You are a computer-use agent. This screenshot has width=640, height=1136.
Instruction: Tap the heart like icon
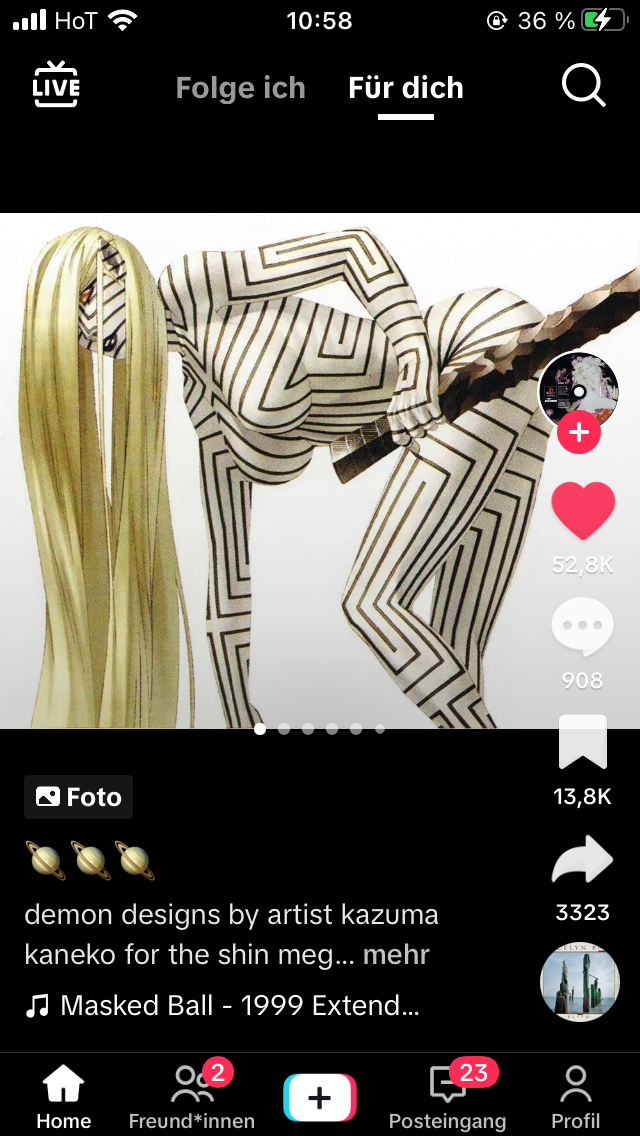[x=583, y=512]
